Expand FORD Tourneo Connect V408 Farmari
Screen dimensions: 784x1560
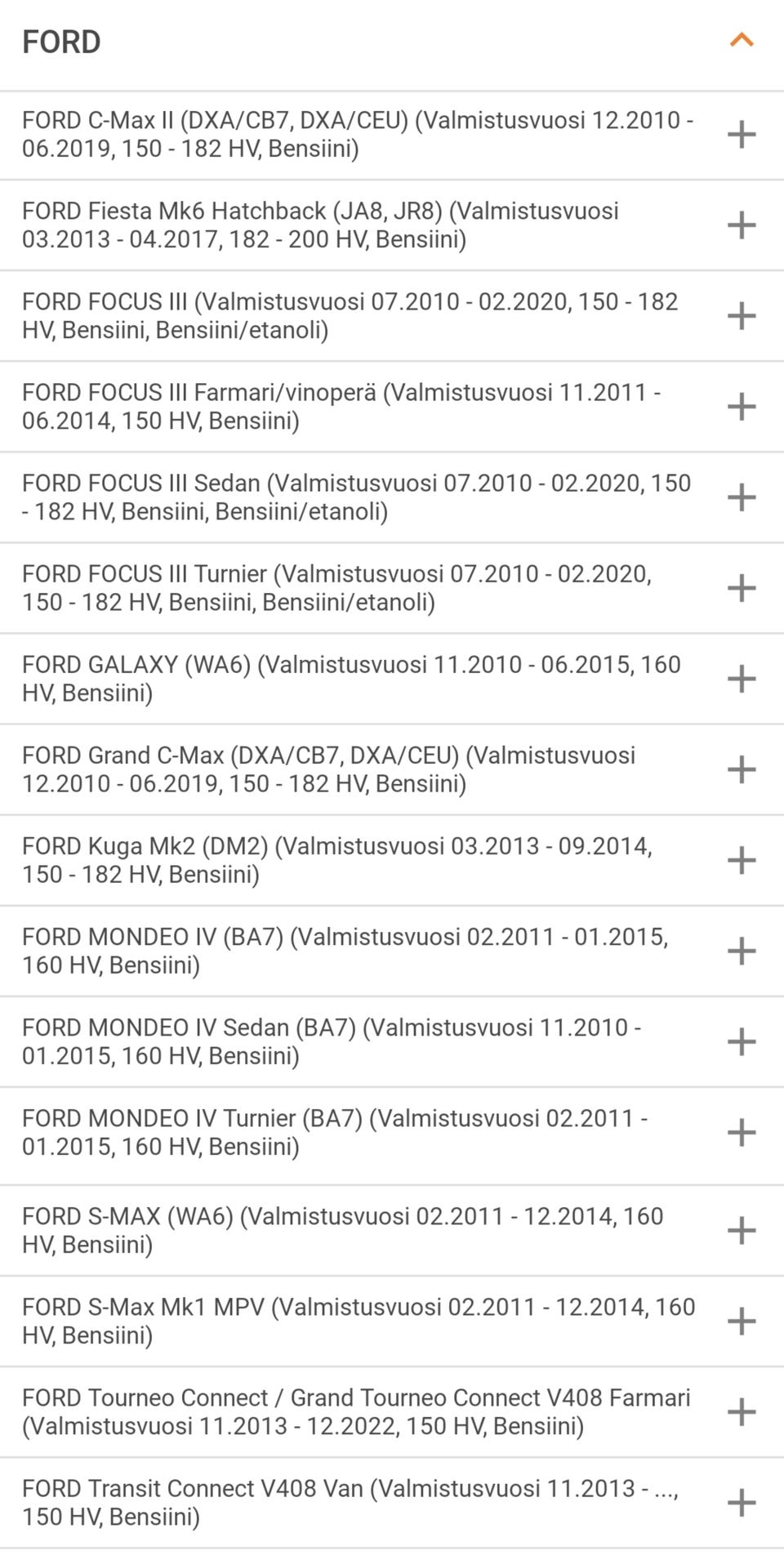(741, 1411)
